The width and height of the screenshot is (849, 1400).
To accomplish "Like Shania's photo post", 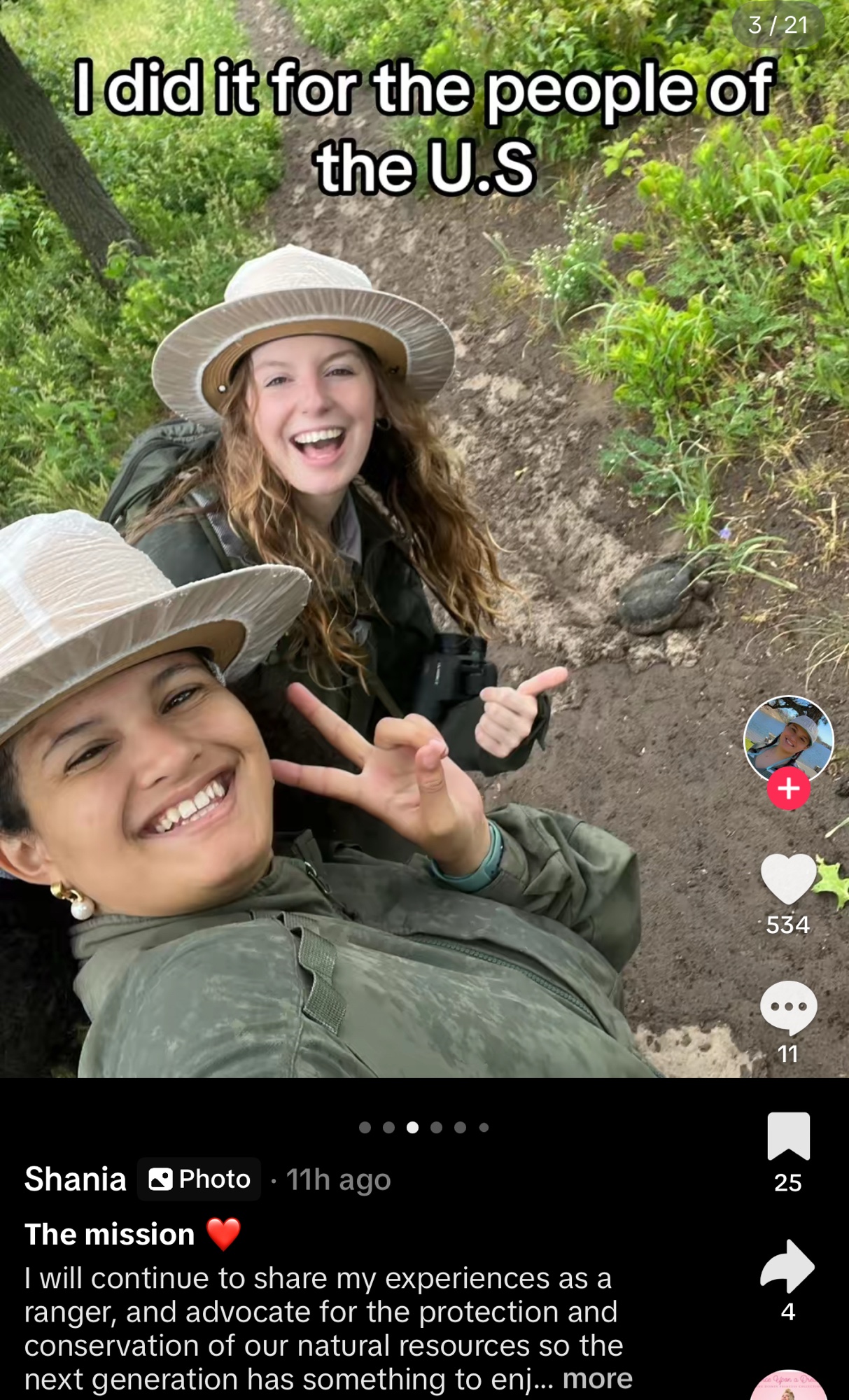I will pos(788,879).
